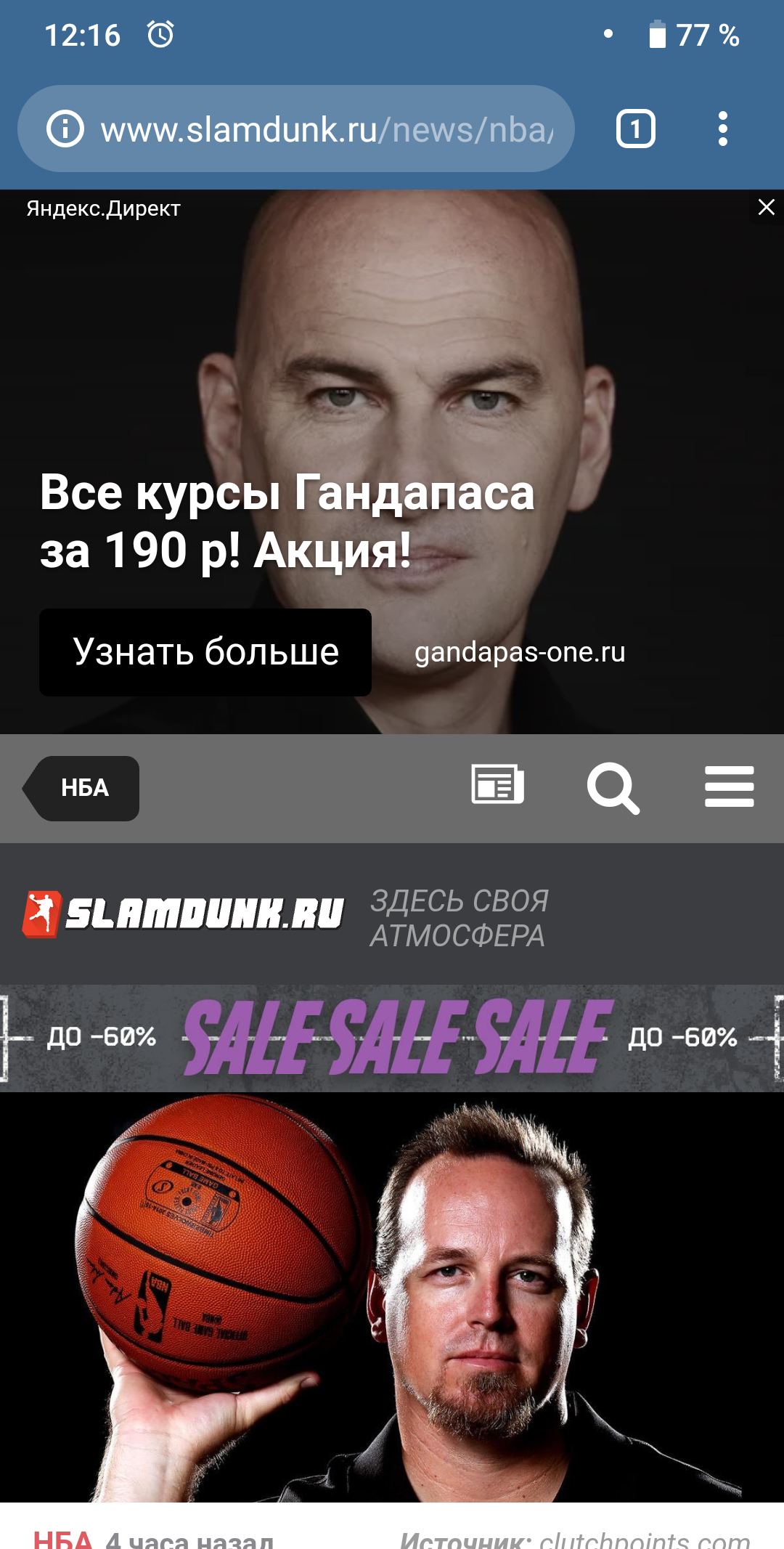Close the Яндекс.Директ ad banner
Viewport: 784px width, 1549px height.
point(767,207)
